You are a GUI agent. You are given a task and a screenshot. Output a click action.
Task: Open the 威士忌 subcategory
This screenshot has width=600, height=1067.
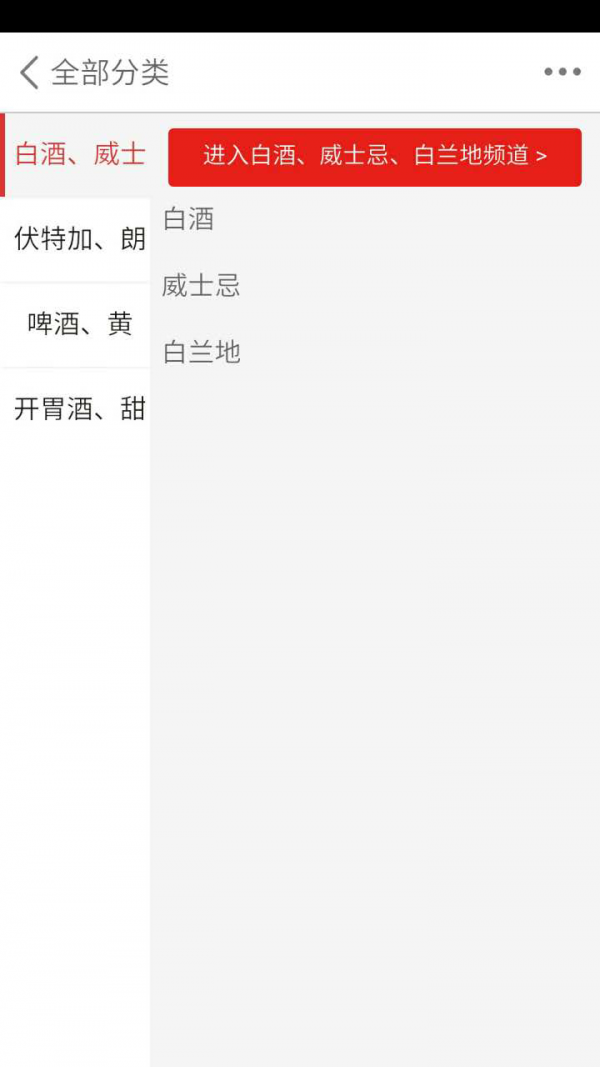coord(201,286)
